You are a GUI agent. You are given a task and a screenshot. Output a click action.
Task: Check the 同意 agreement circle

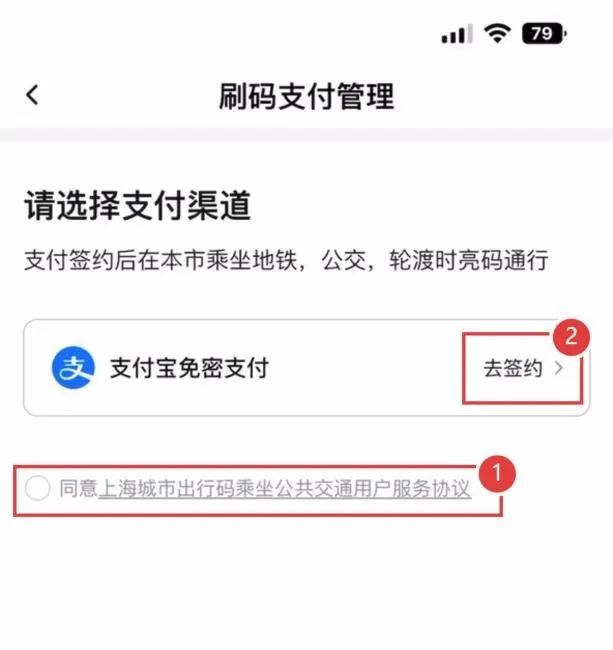37,489
